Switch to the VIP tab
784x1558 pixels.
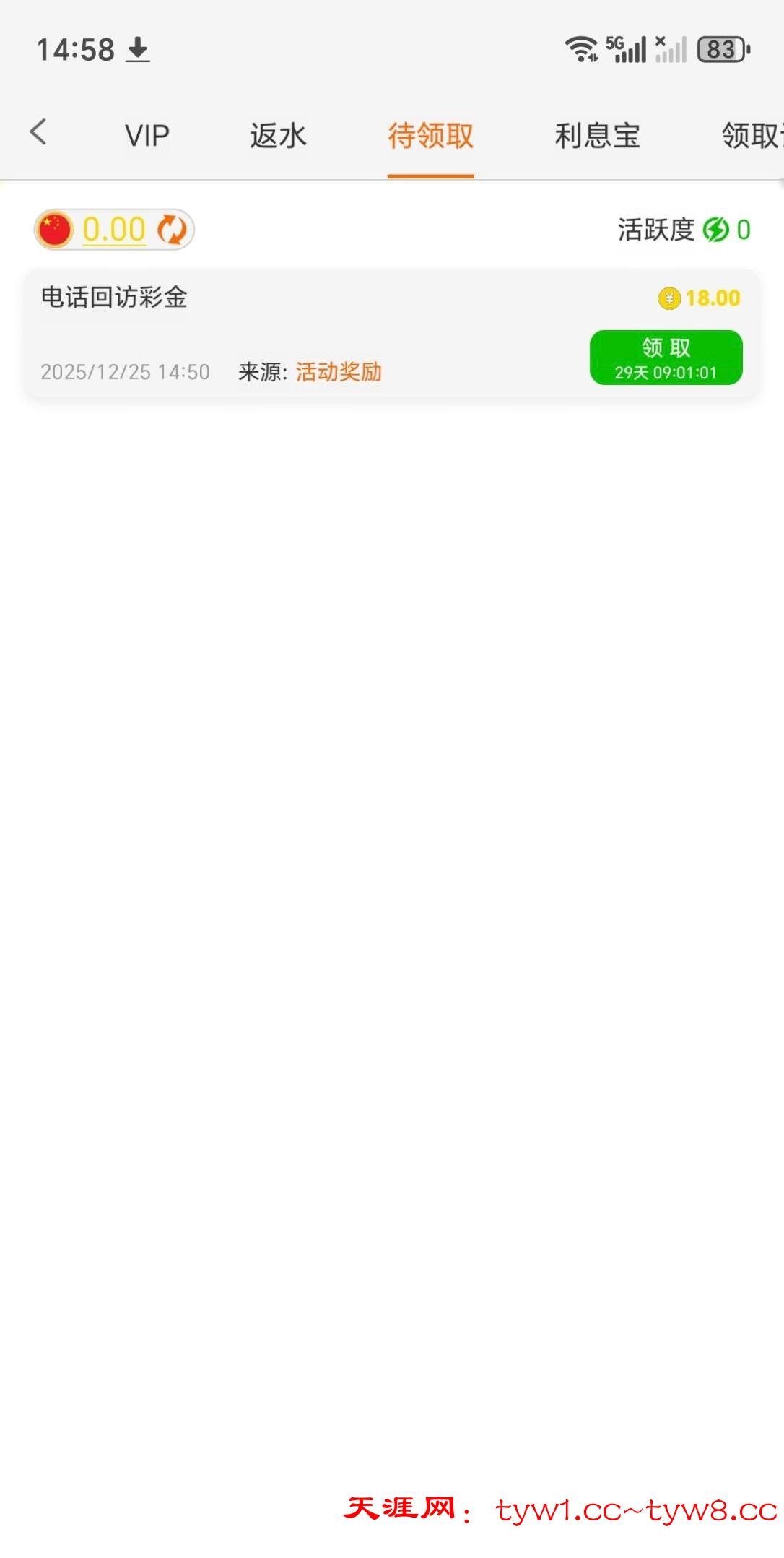[x=147, y=136]
